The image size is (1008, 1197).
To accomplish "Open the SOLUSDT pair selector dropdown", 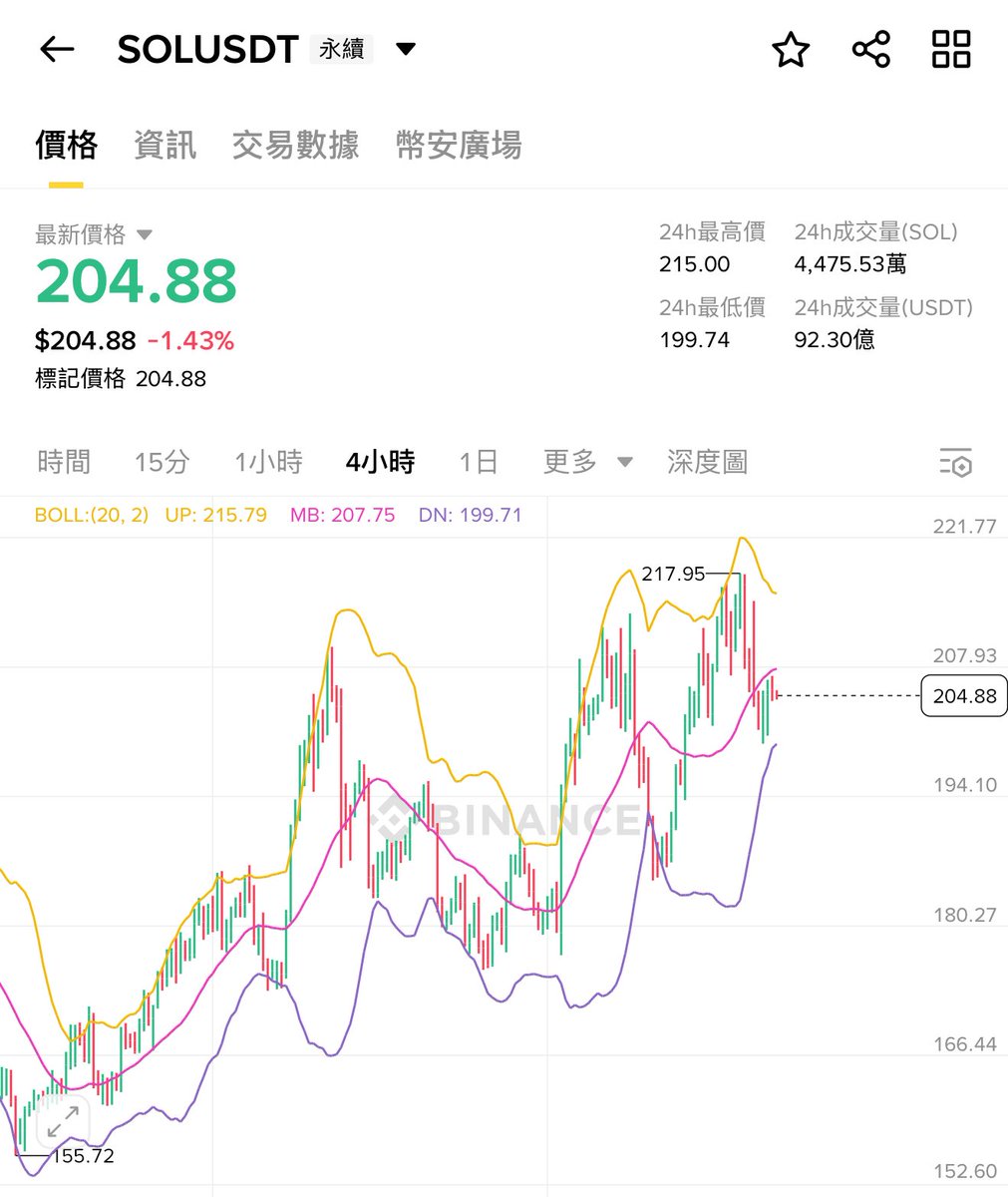I will tap(406, 49).
